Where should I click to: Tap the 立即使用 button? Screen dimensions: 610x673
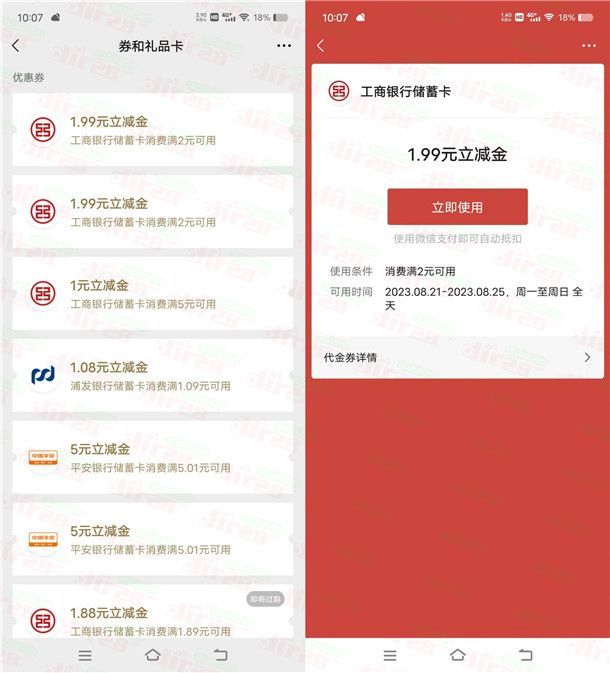[x=457, y=207]
